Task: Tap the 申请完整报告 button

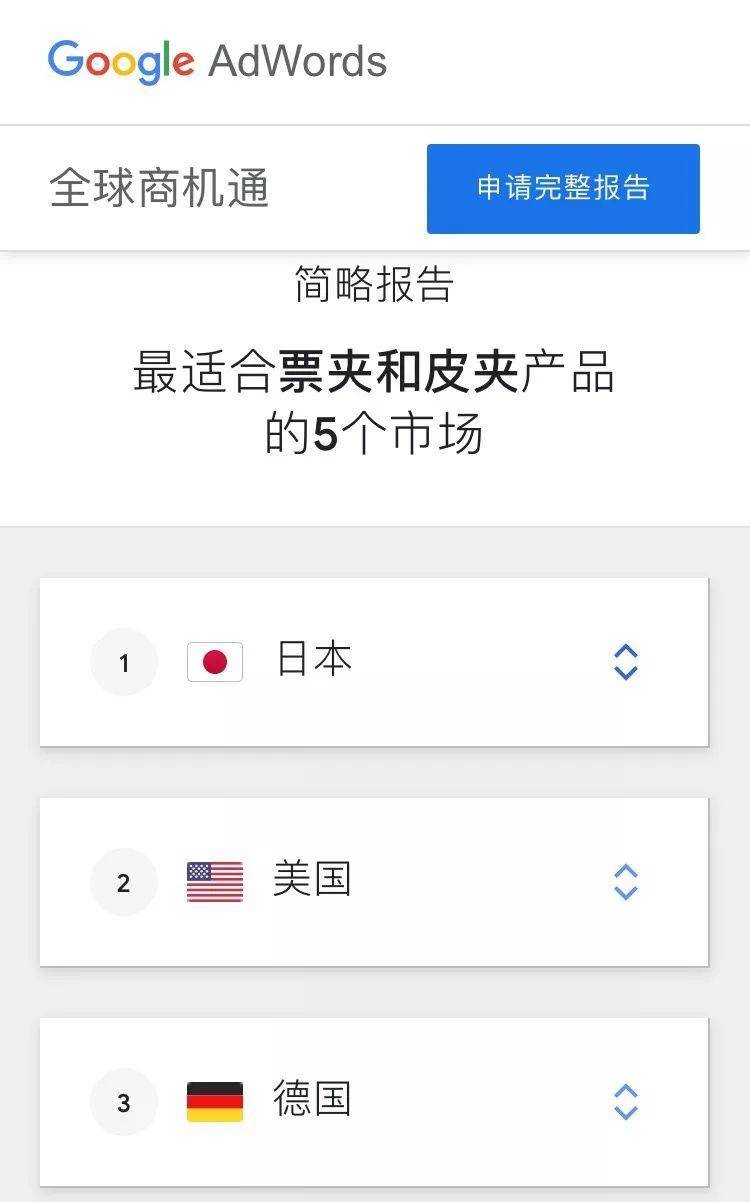Action: click(x=563, y=189)
